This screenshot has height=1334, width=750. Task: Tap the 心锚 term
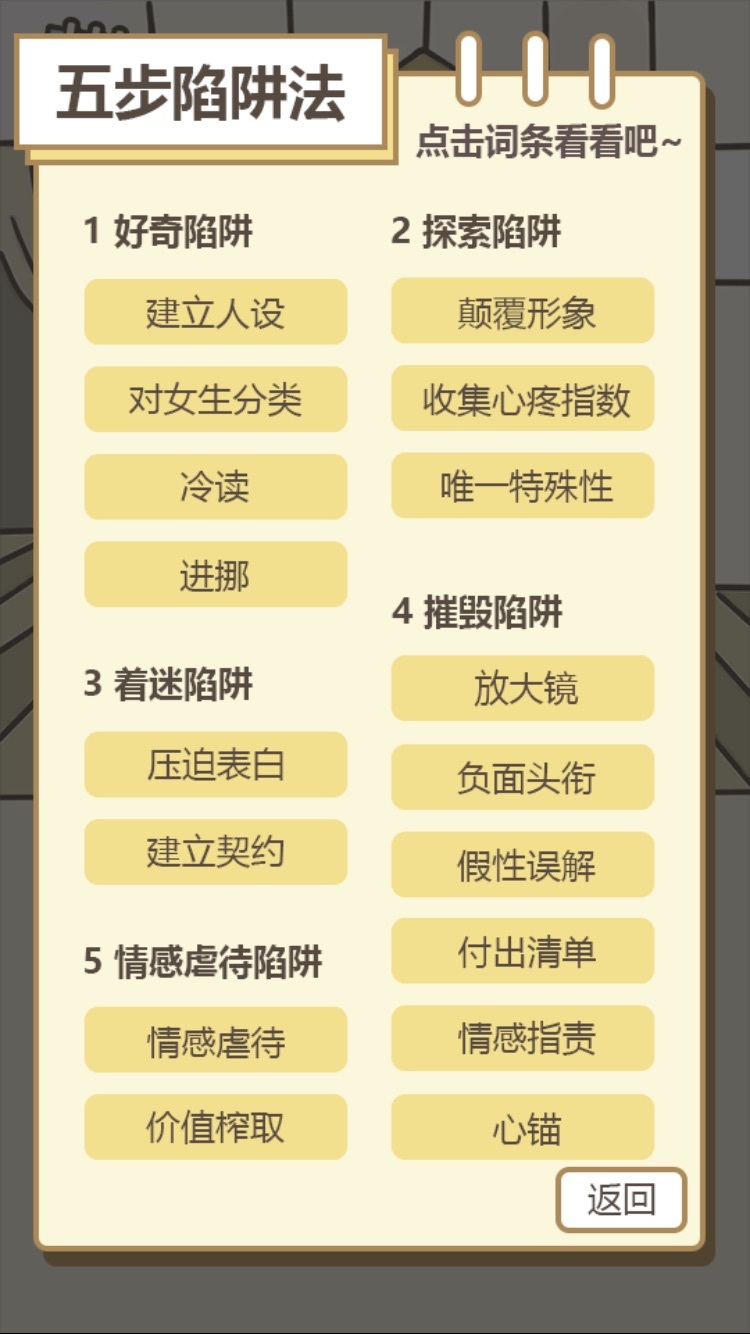click(522, 1127)
